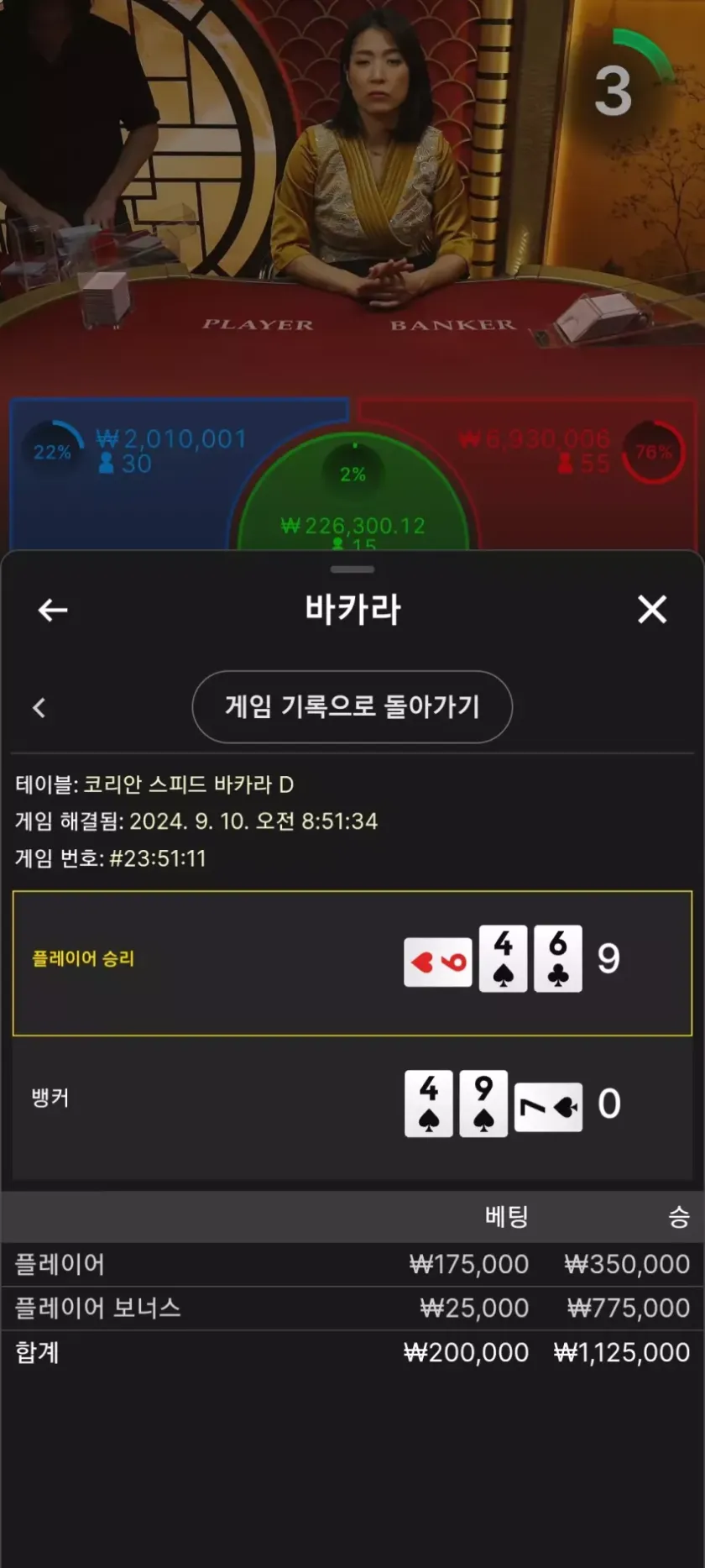
Task: Open the previous game record chevron
Action: [39, 708]
